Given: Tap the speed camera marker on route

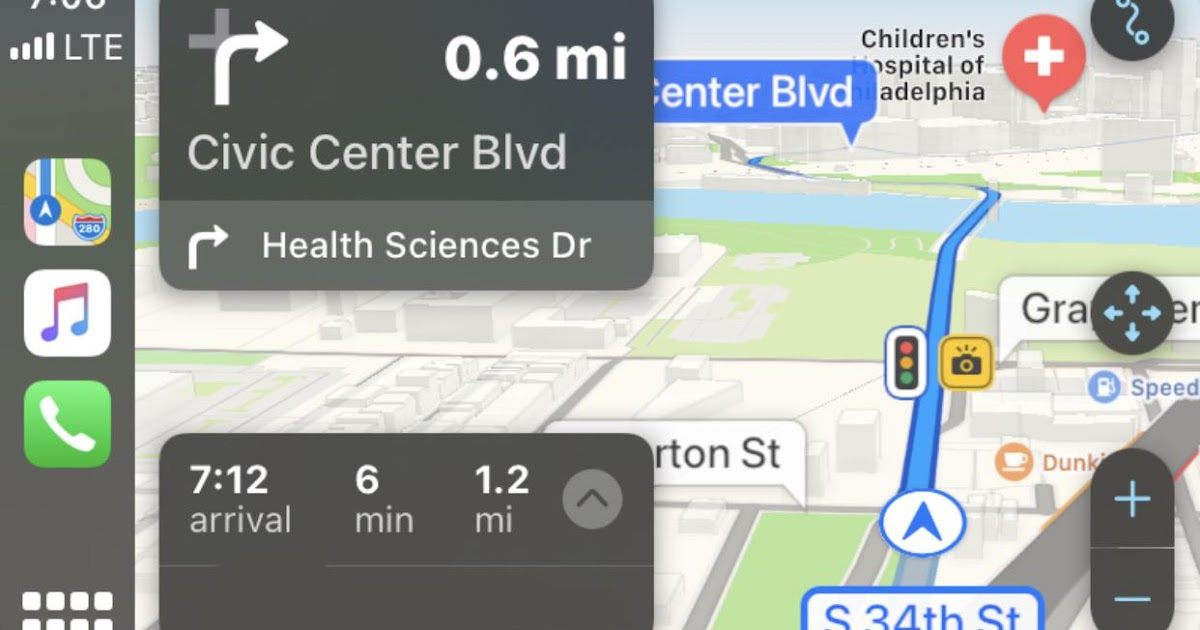Looking at the screenshot, I should point(965,362).
